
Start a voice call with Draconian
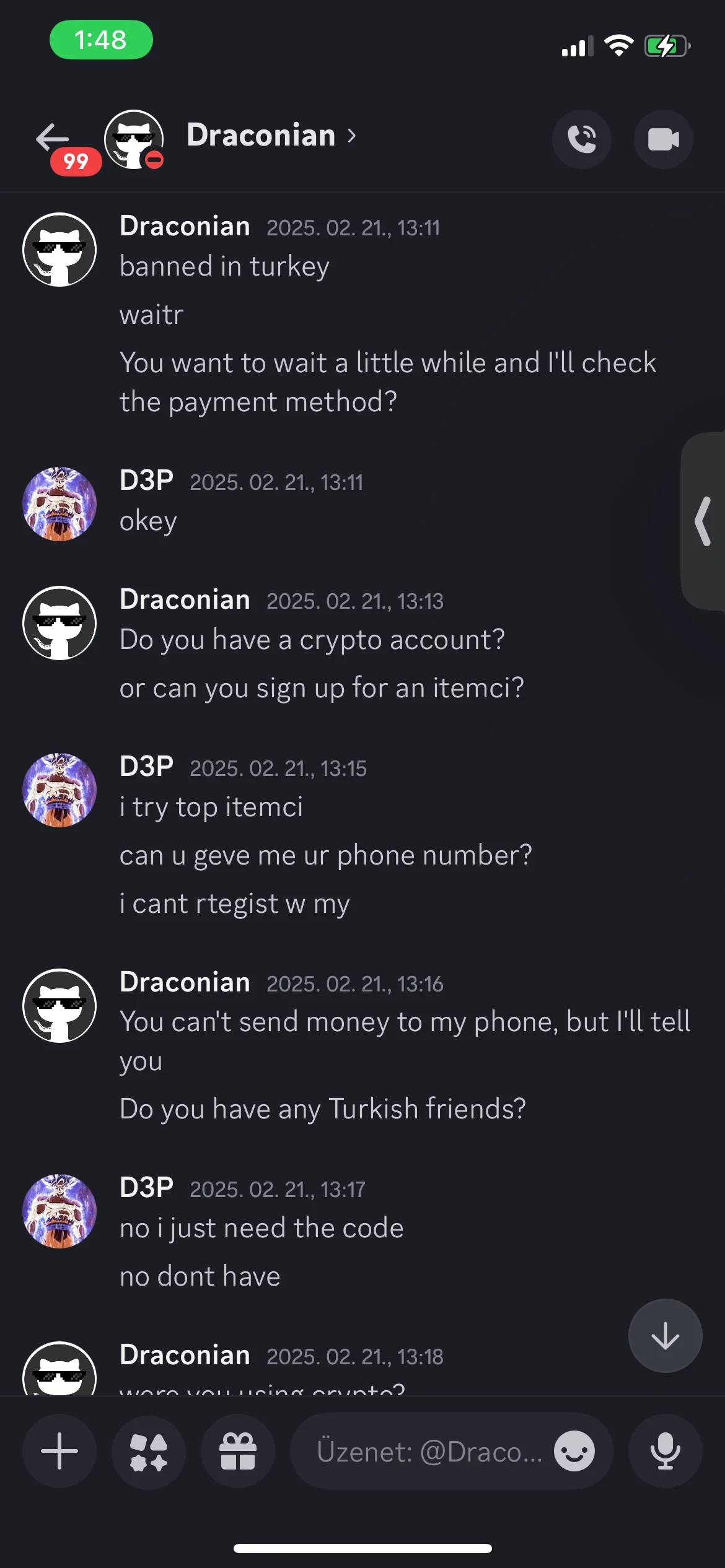[582, 139]
